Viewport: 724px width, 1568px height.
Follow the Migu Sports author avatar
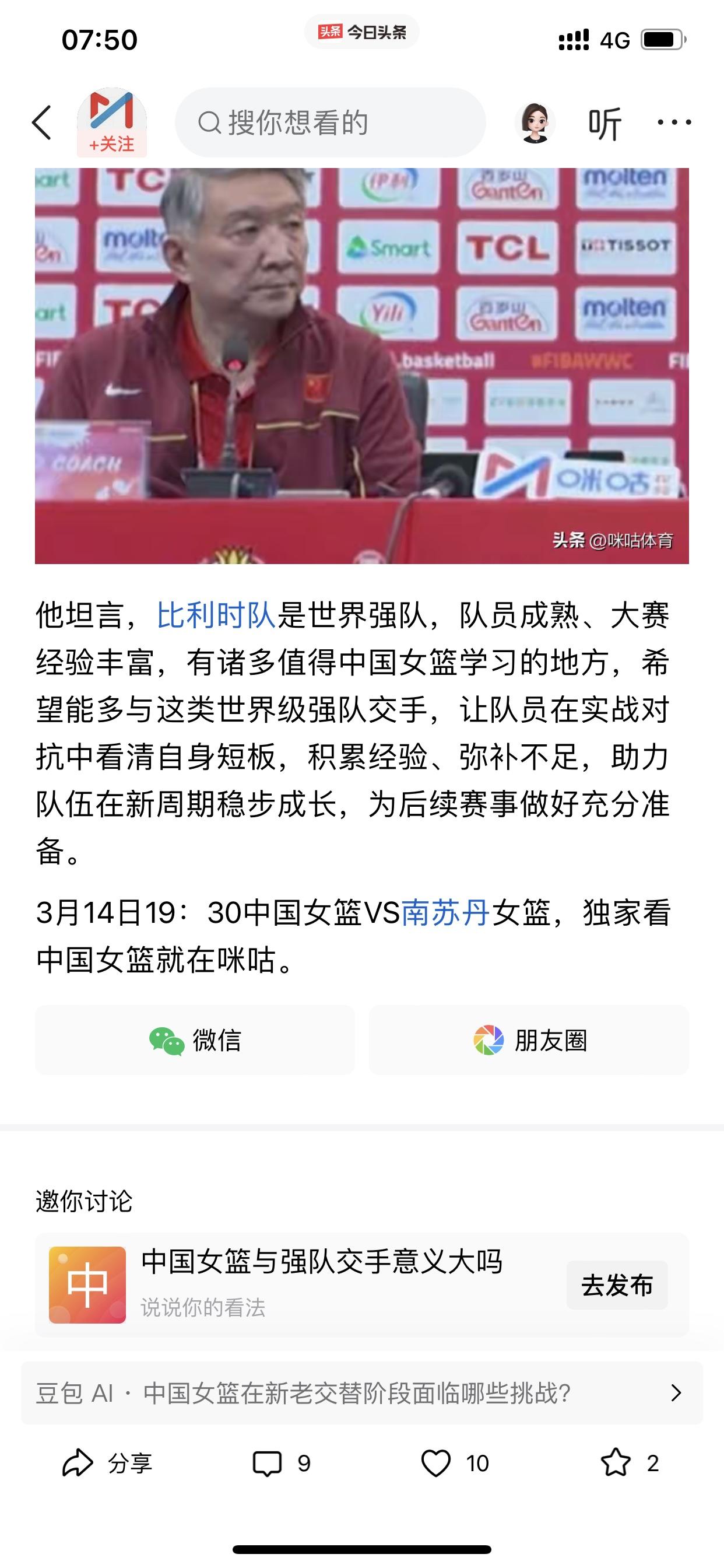point(112,123)
